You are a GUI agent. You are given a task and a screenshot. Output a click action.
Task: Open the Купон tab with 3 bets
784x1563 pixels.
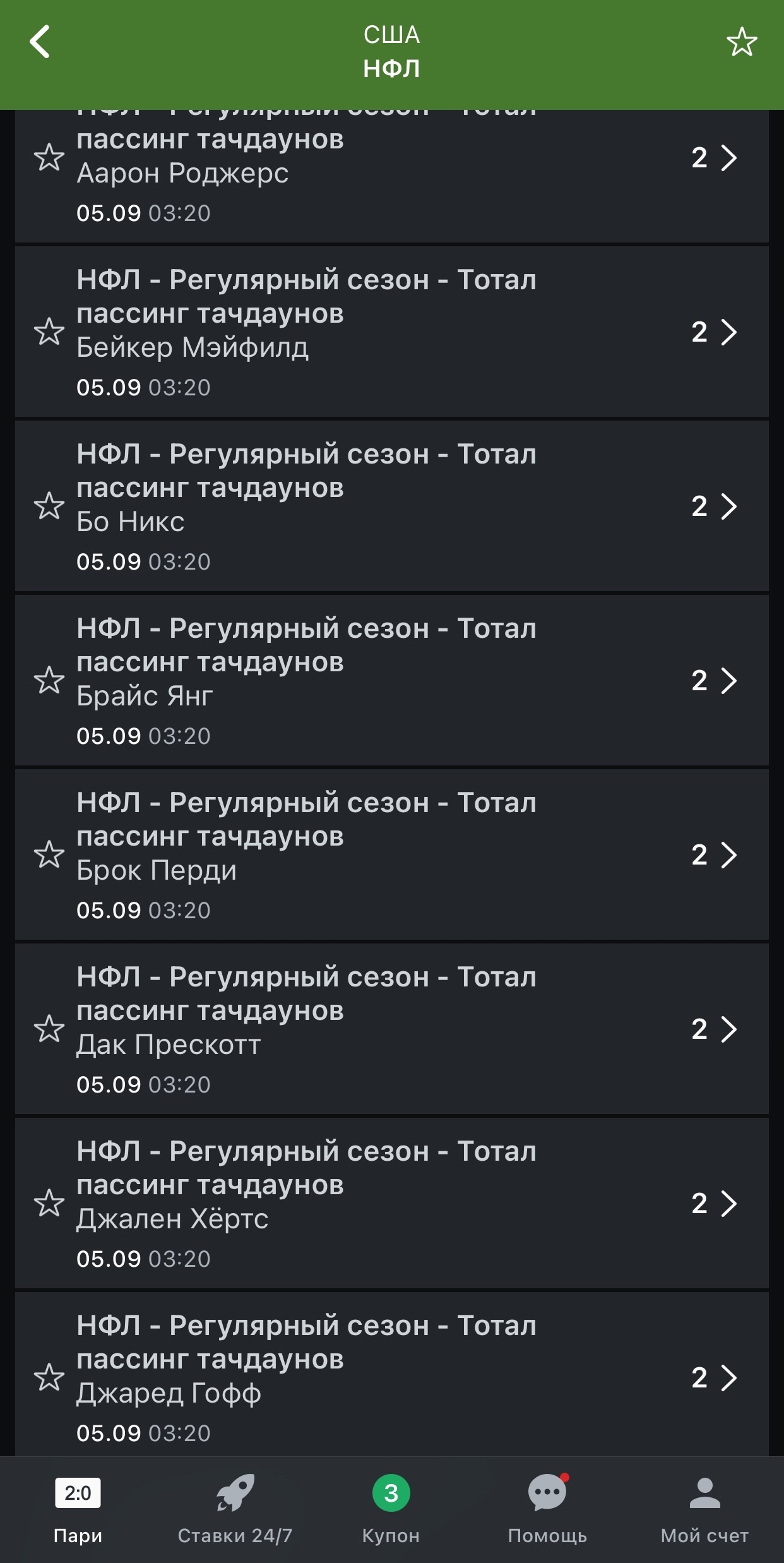point(391,1510)
